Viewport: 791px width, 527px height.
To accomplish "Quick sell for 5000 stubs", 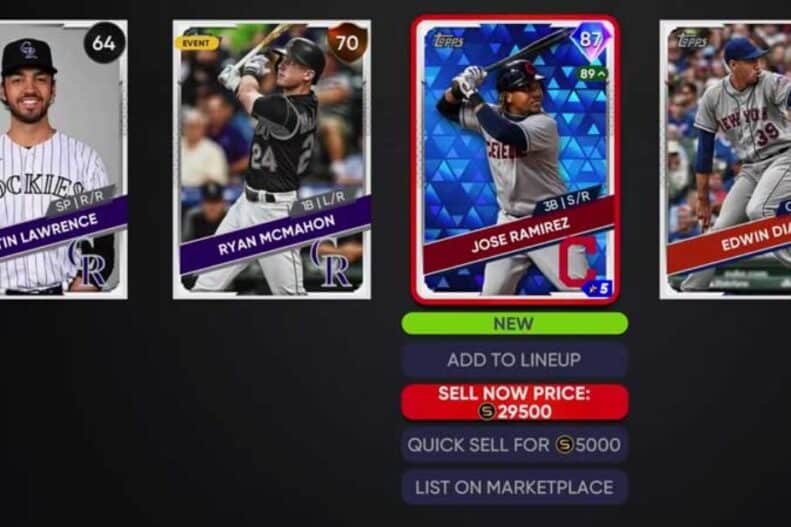I will coord(514,445).
